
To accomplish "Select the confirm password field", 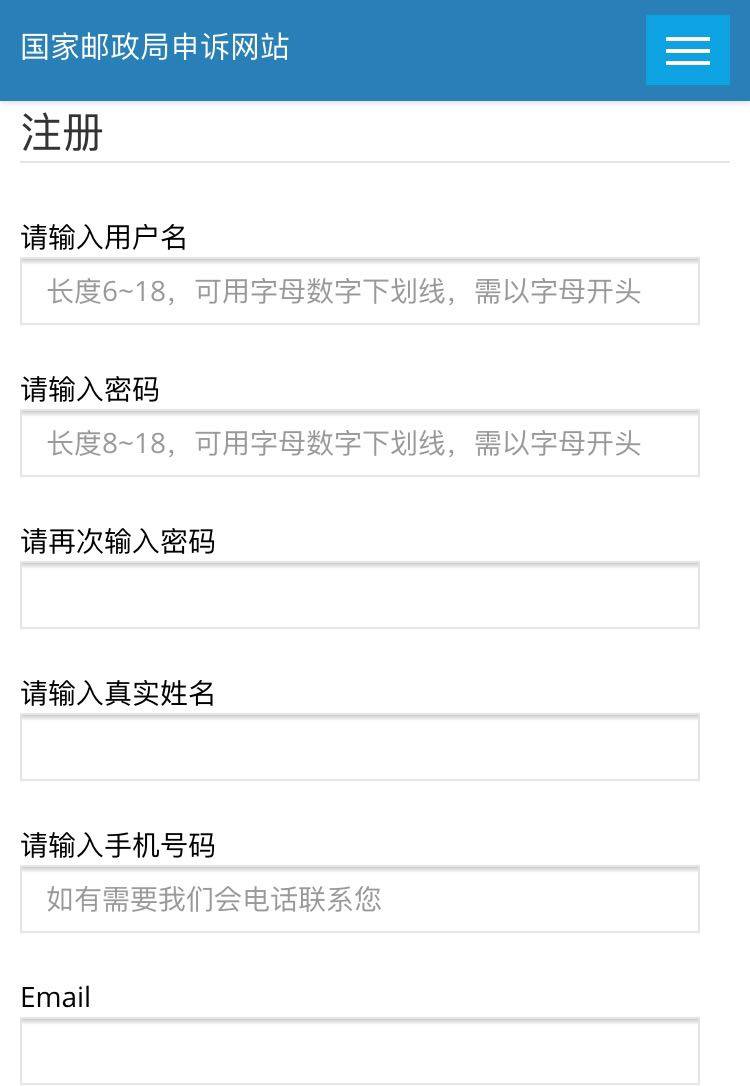I will click(360, 596).
